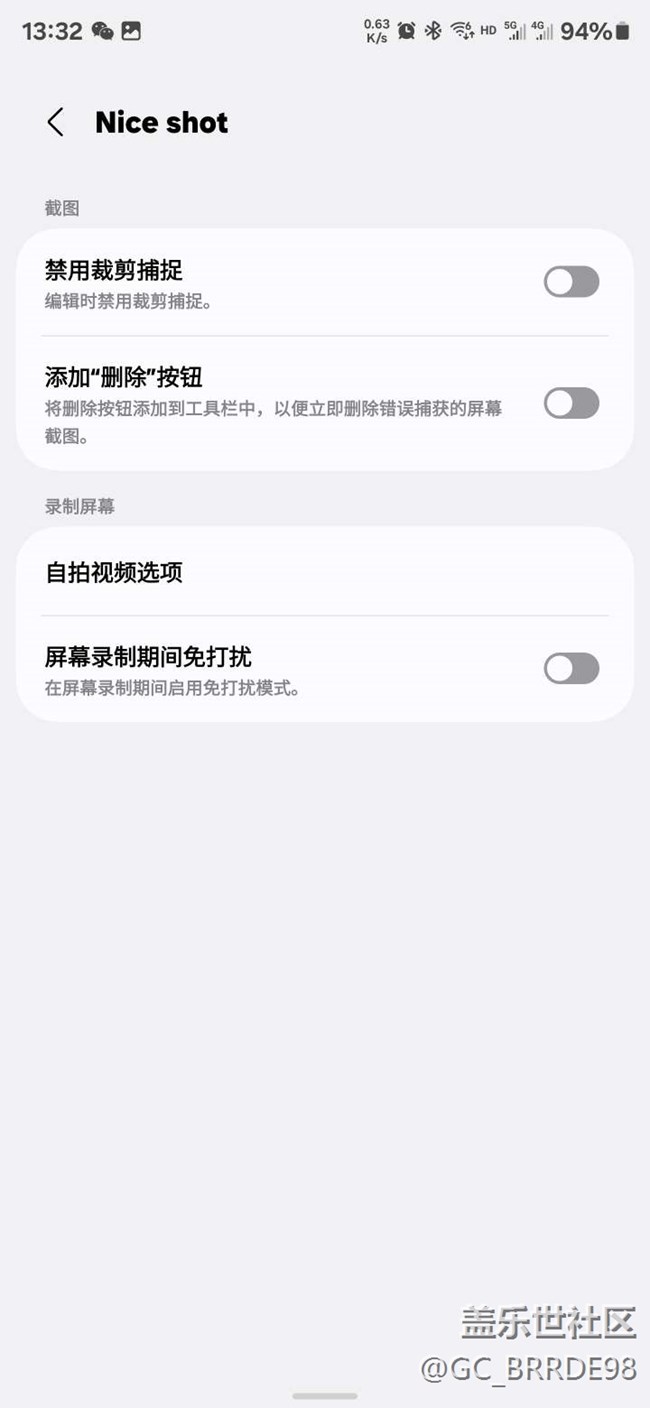
Task: Turn on 屏幕录制期间免打扰
Action: pyautogui.click(x=571, y=668)
